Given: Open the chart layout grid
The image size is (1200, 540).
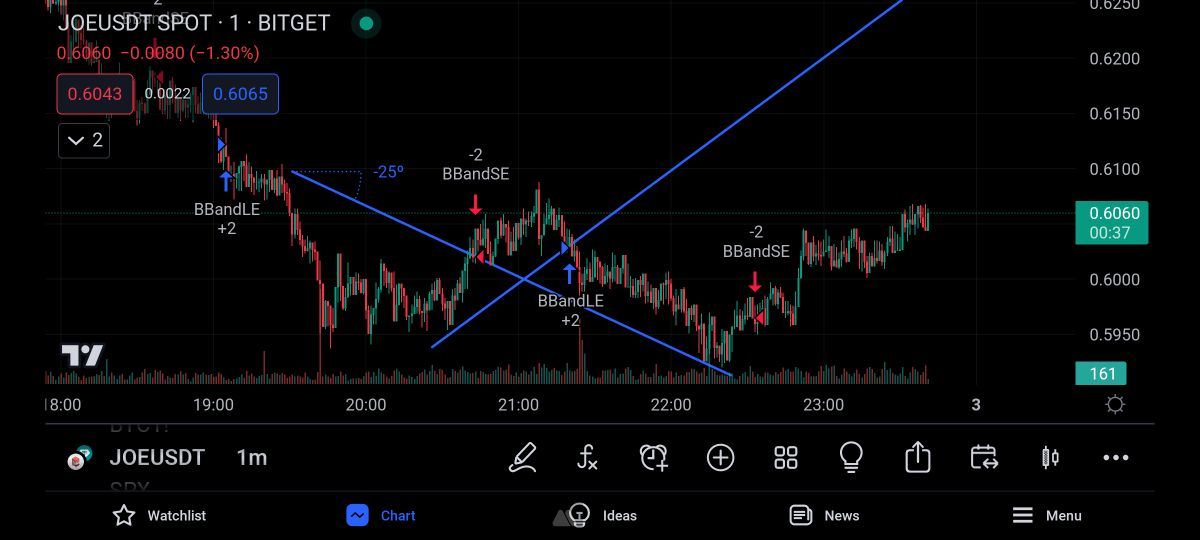Looking at the screenshot, I should [786, 458].
